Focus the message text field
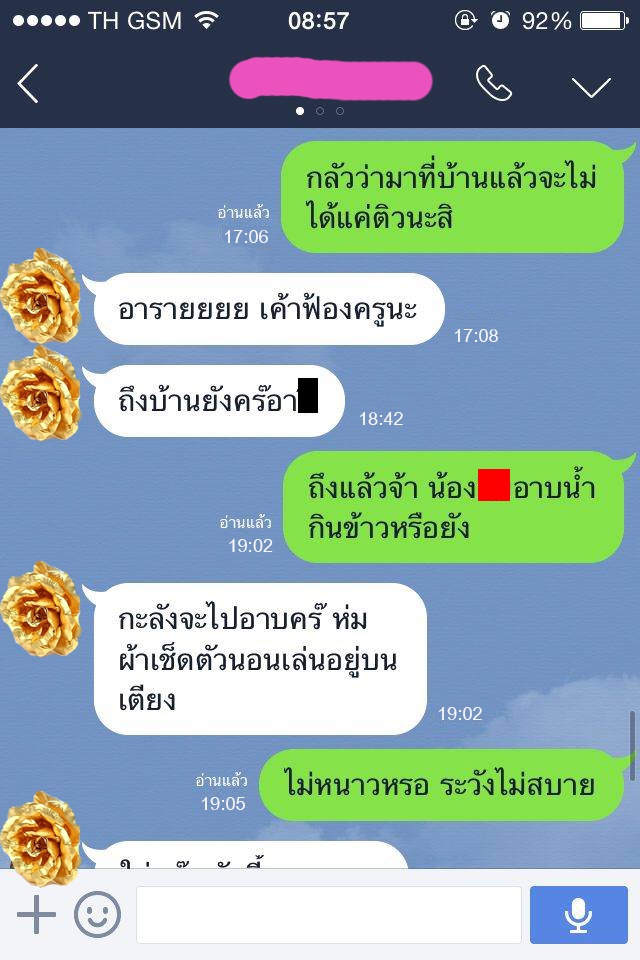 (x=328, y=914)
